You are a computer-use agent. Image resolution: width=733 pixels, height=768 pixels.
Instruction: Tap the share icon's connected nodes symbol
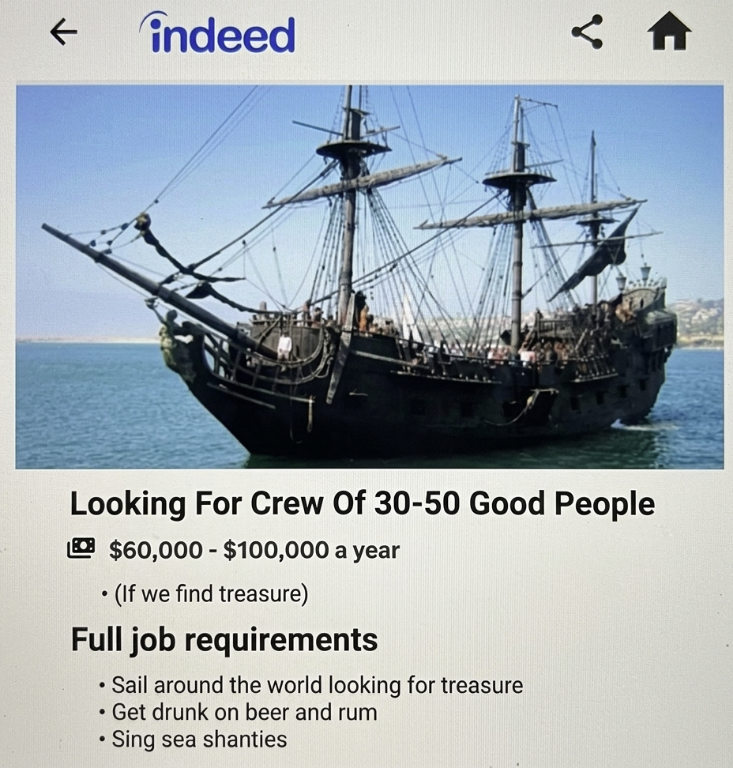coord(588,31)
